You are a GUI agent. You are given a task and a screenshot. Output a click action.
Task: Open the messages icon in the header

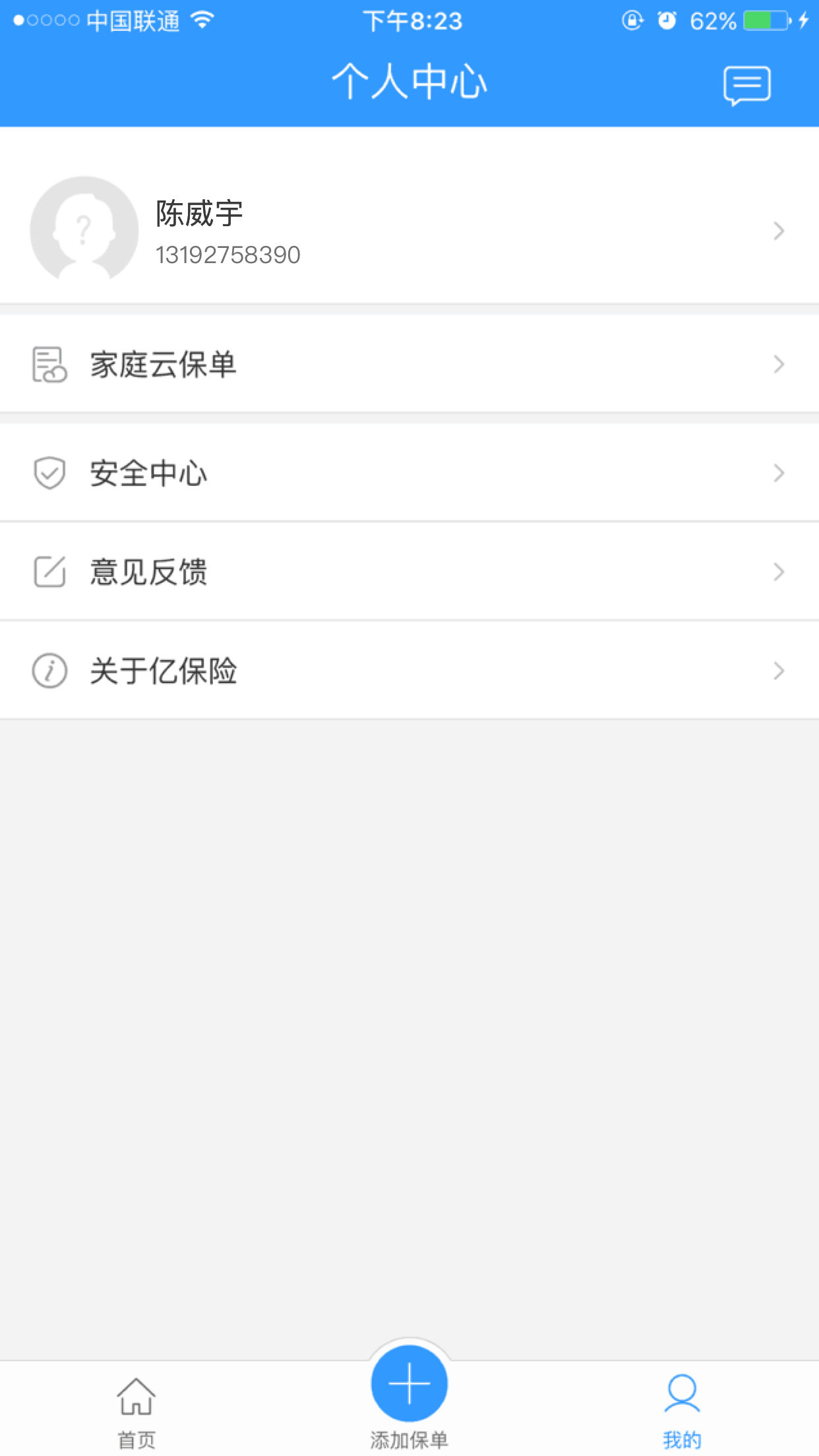[x=746, y=85]
